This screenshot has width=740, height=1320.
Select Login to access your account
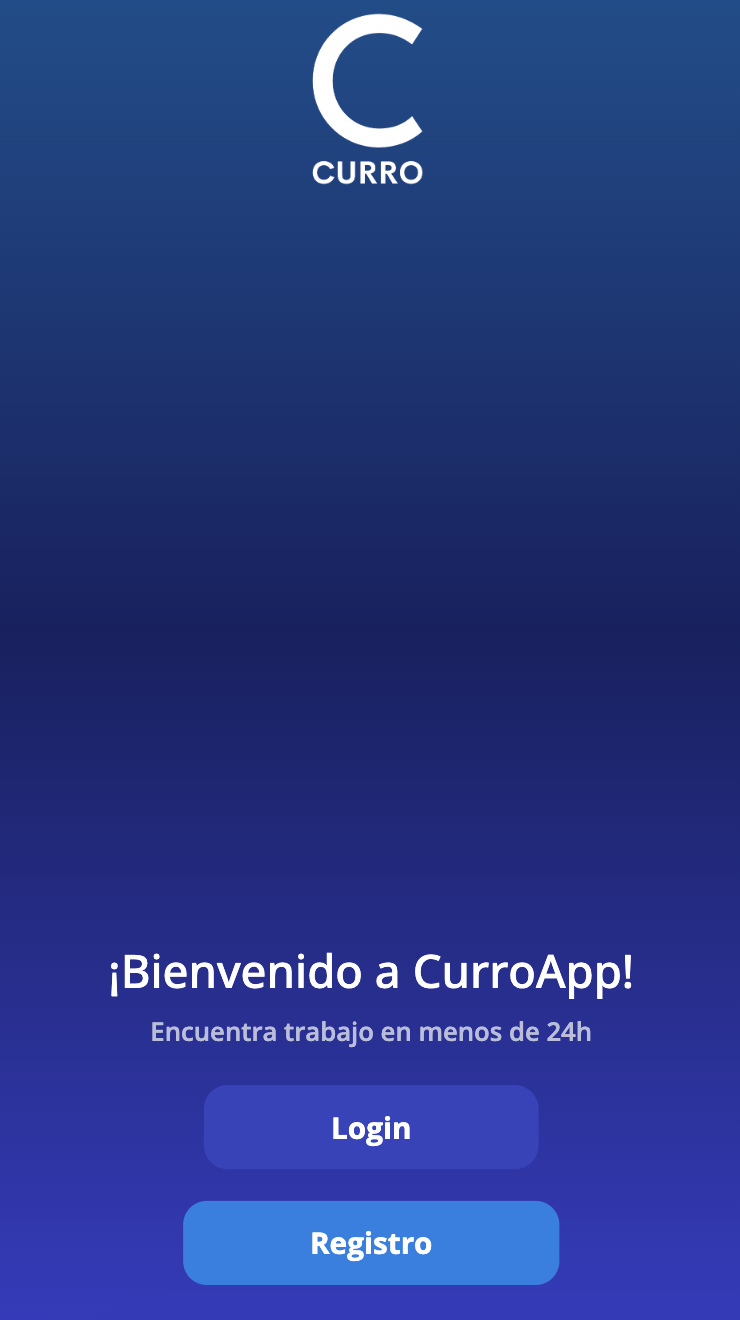pos(370,1127)
